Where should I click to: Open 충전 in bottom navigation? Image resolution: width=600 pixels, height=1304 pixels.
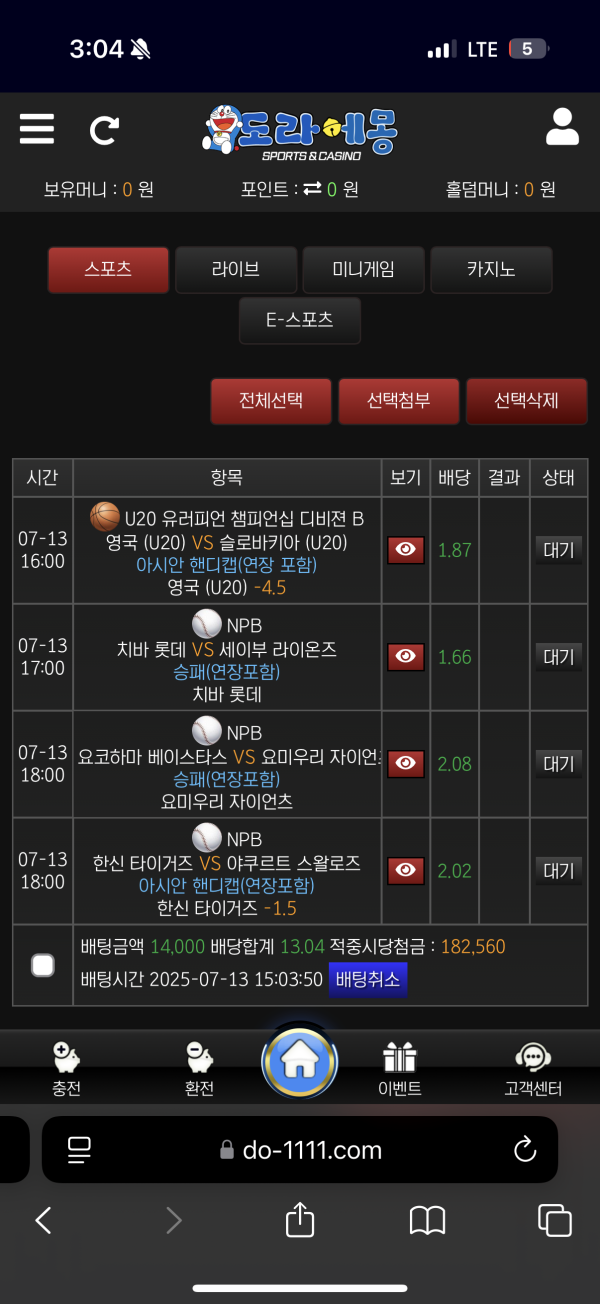click(66, 1068)
